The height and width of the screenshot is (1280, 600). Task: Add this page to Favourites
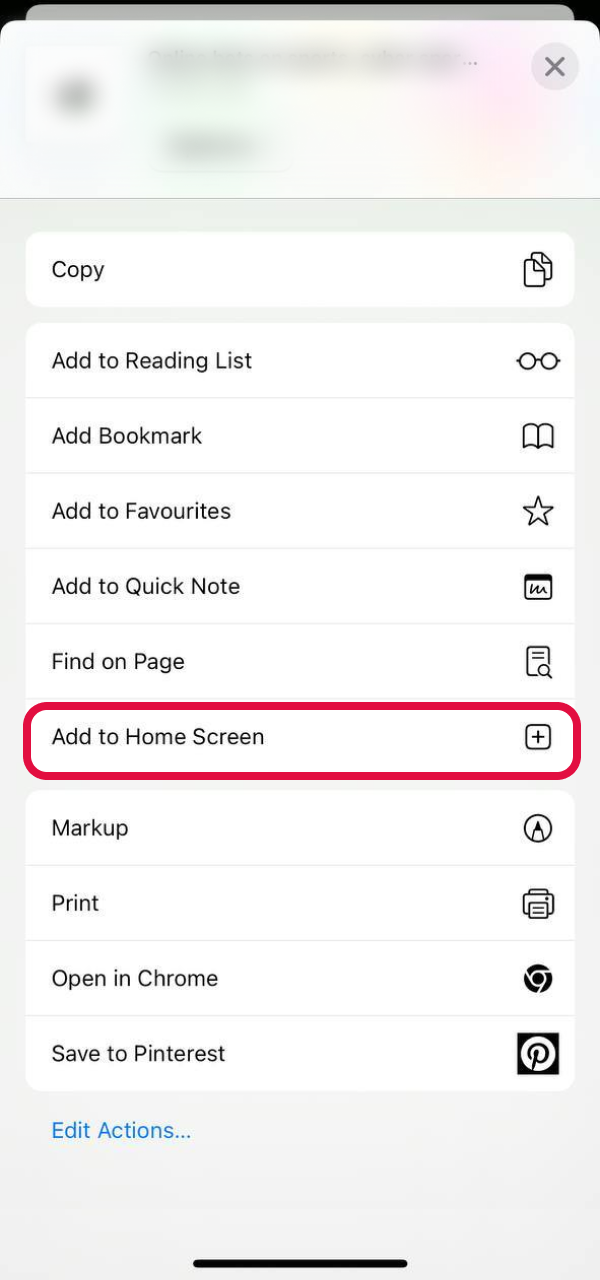tap(300, 511)
